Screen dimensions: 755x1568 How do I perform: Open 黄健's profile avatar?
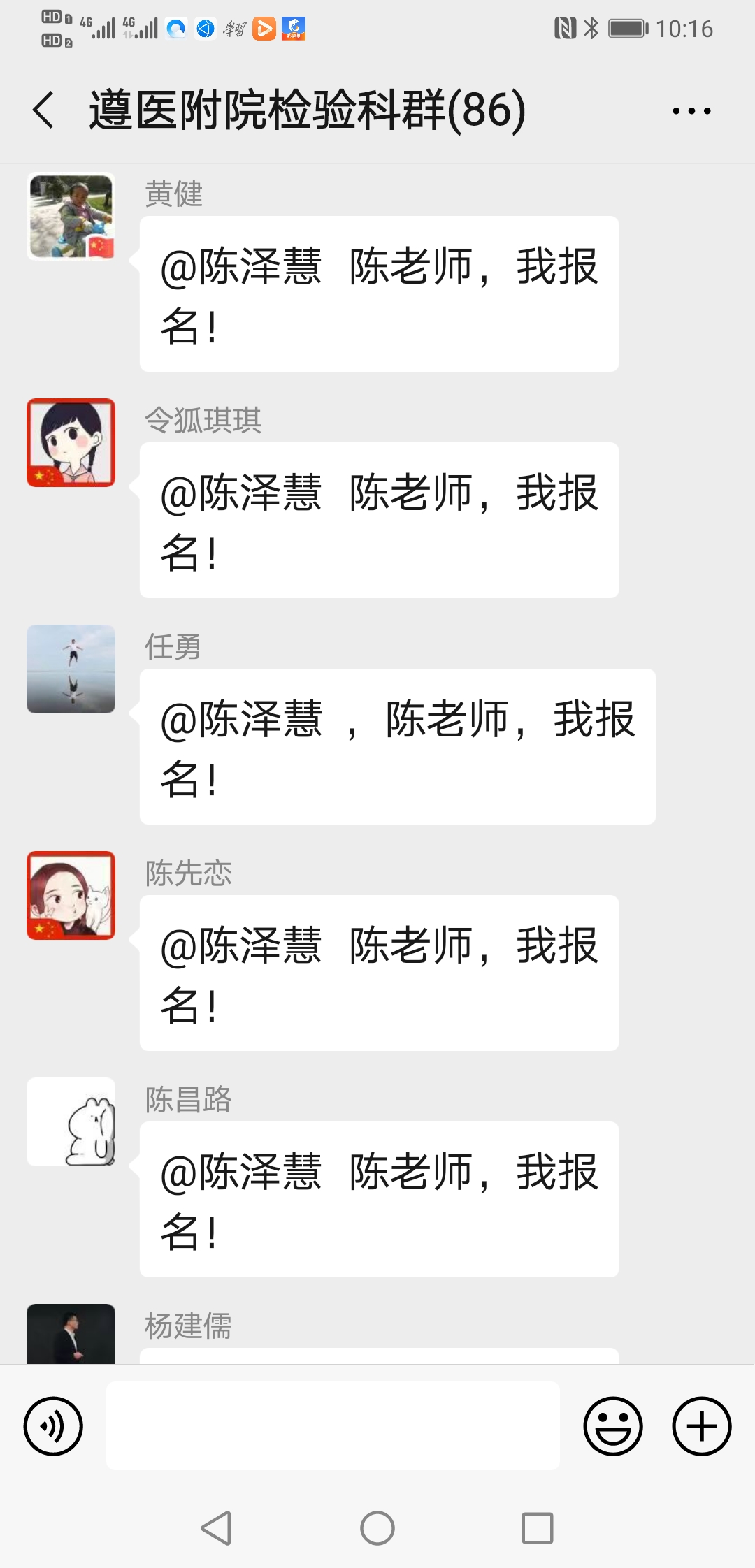pyautogui.click(x=71, y=217)
